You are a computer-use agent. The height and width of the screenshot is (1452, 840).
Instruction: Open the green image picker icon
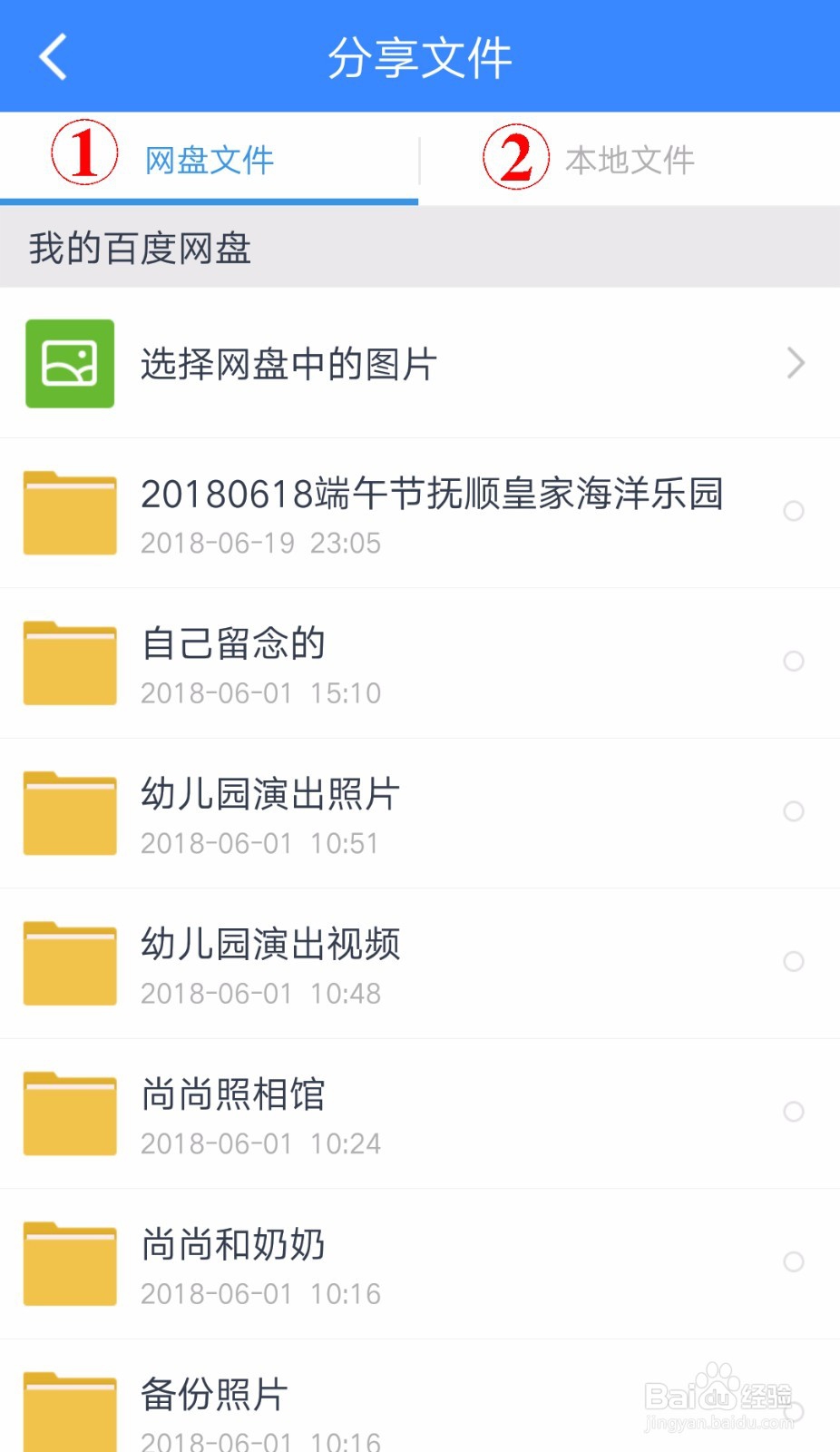point(70,363)
